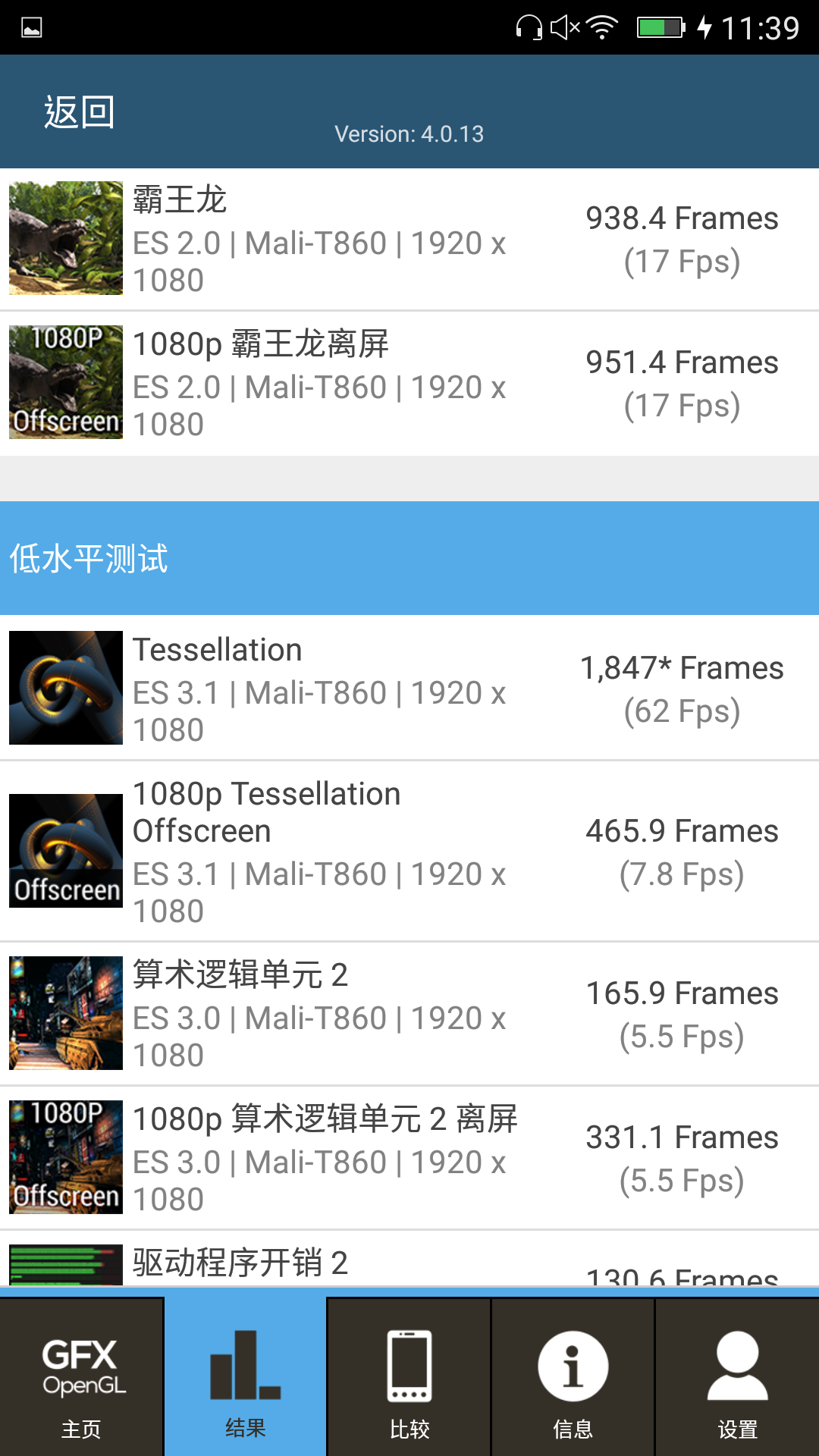Open the 霸王龙 onscreen test result
This screenshot has width=819, height=1456.
pos(409,239)
